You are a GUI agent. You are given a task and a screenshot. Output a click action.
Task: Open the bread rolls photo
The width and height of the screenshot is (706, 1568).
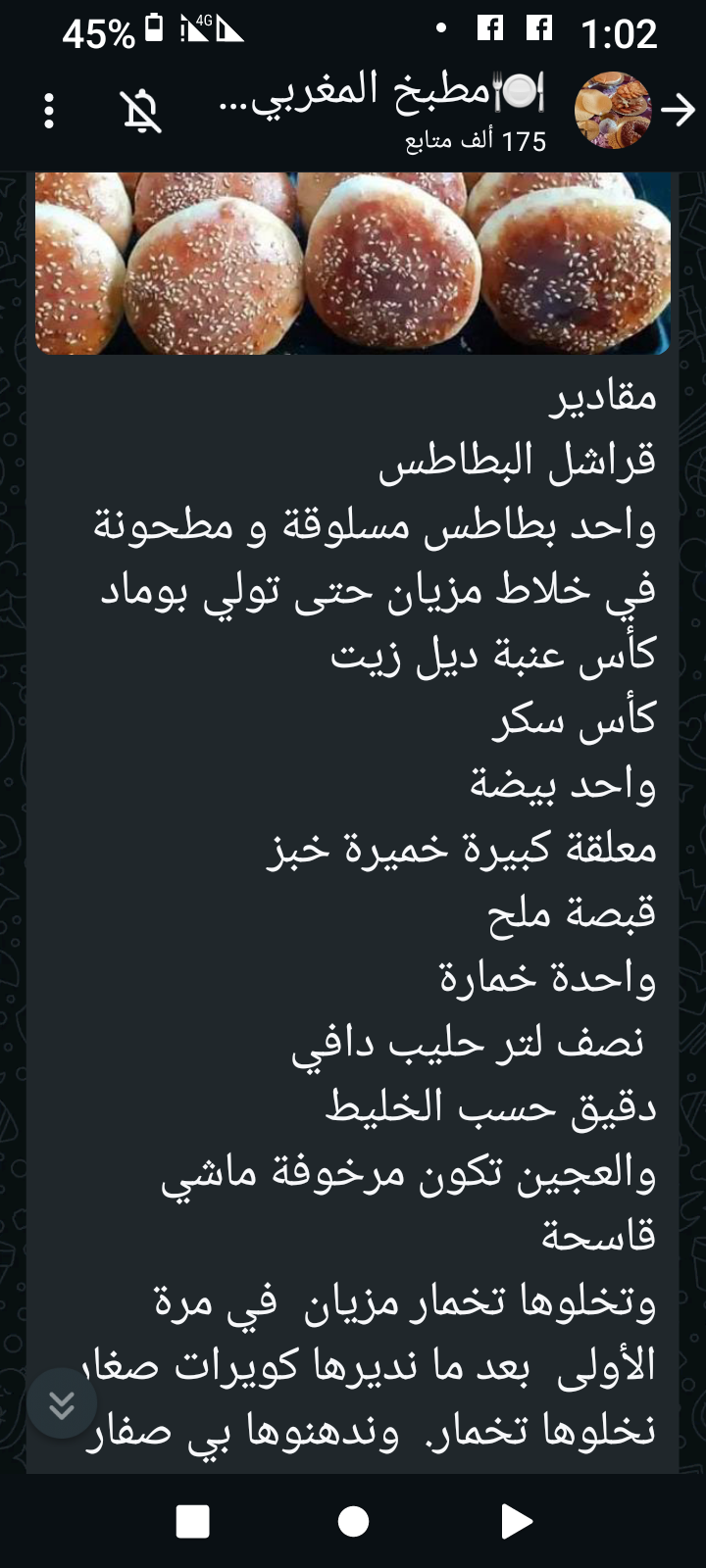click(x=353, y=263)
